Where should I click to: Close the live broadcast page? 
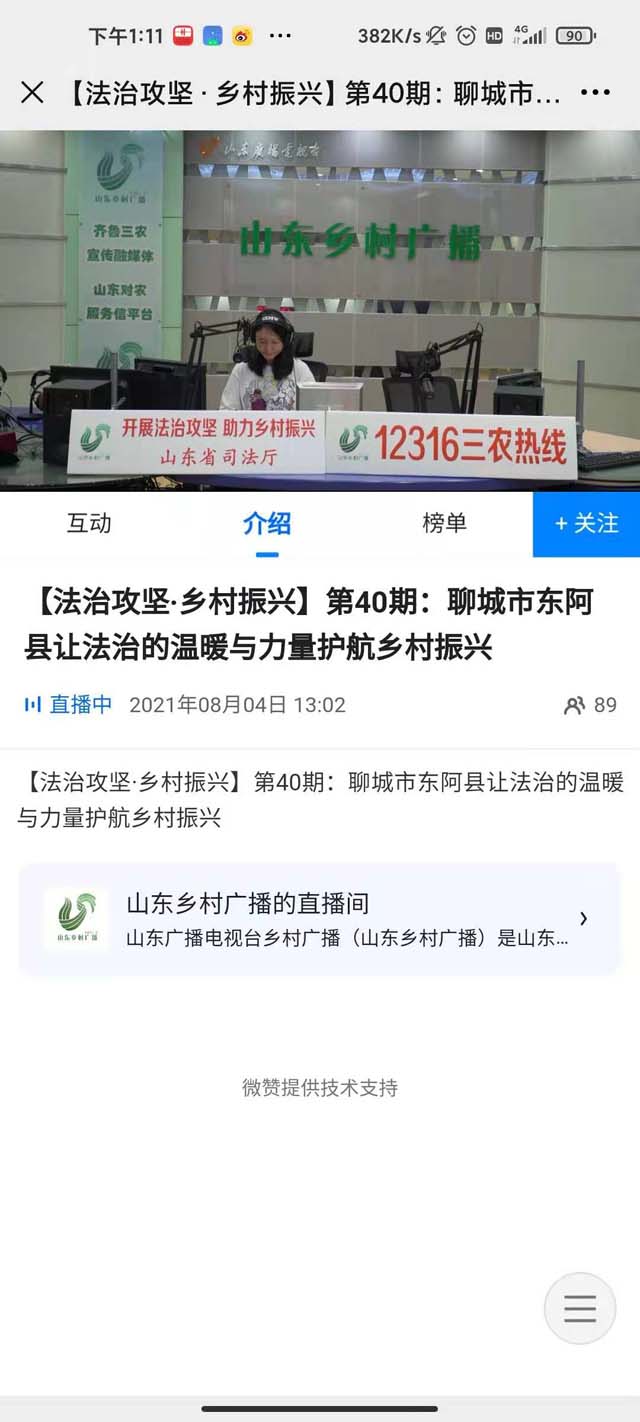click(32, 93)
